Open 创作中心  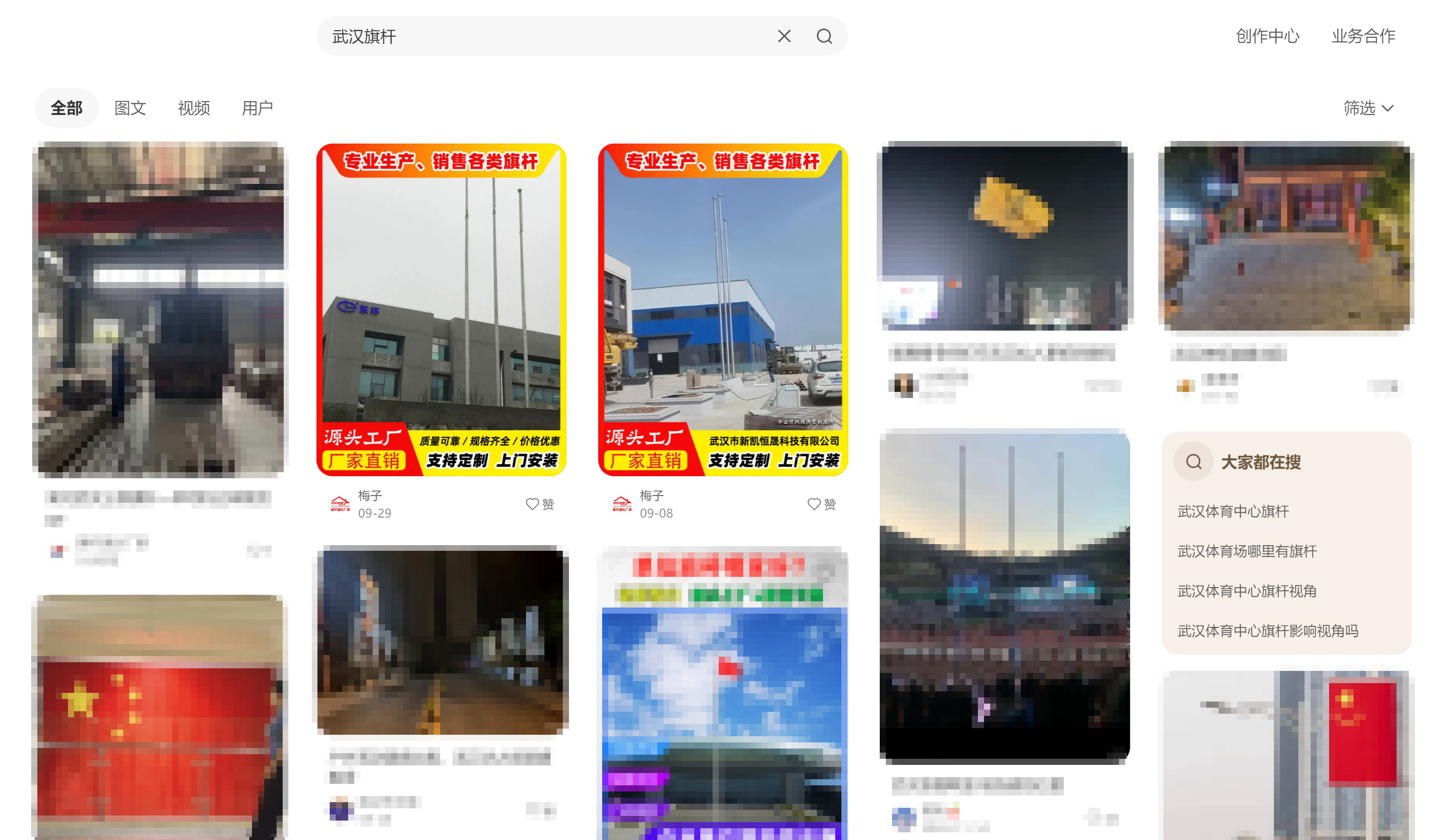tap(1267, 37)
